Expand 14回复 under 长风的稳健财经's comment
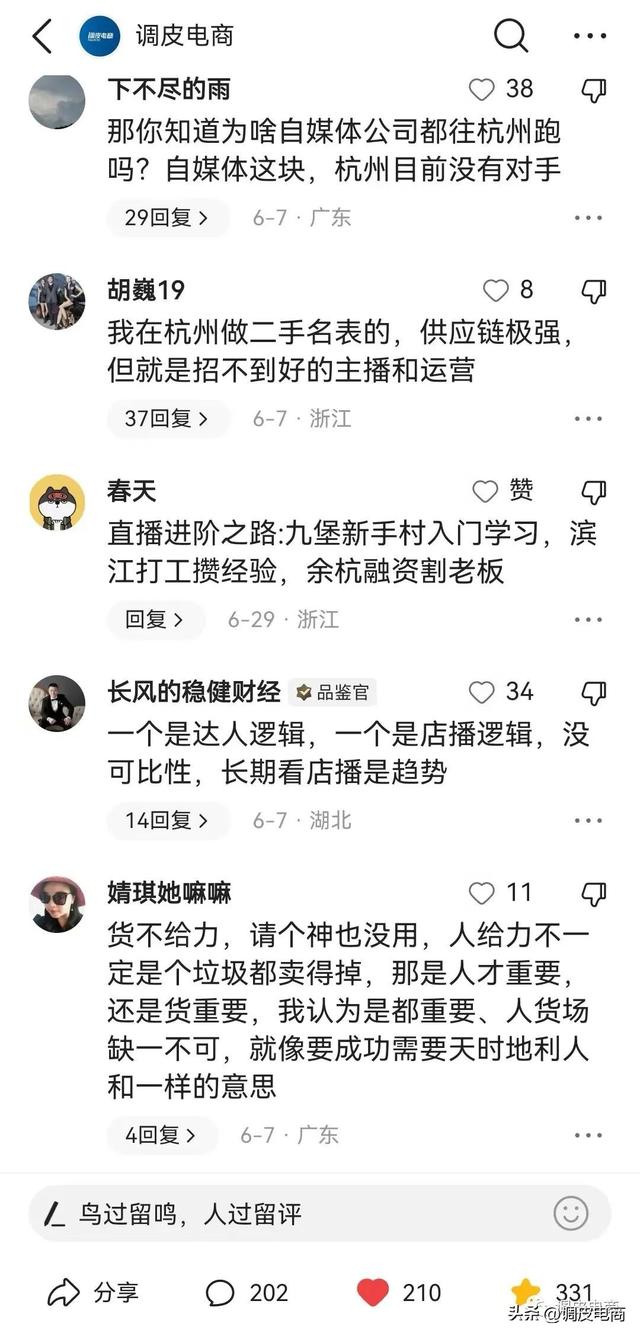The width and height of the screenshot is (640, 1336). point(167,821)
